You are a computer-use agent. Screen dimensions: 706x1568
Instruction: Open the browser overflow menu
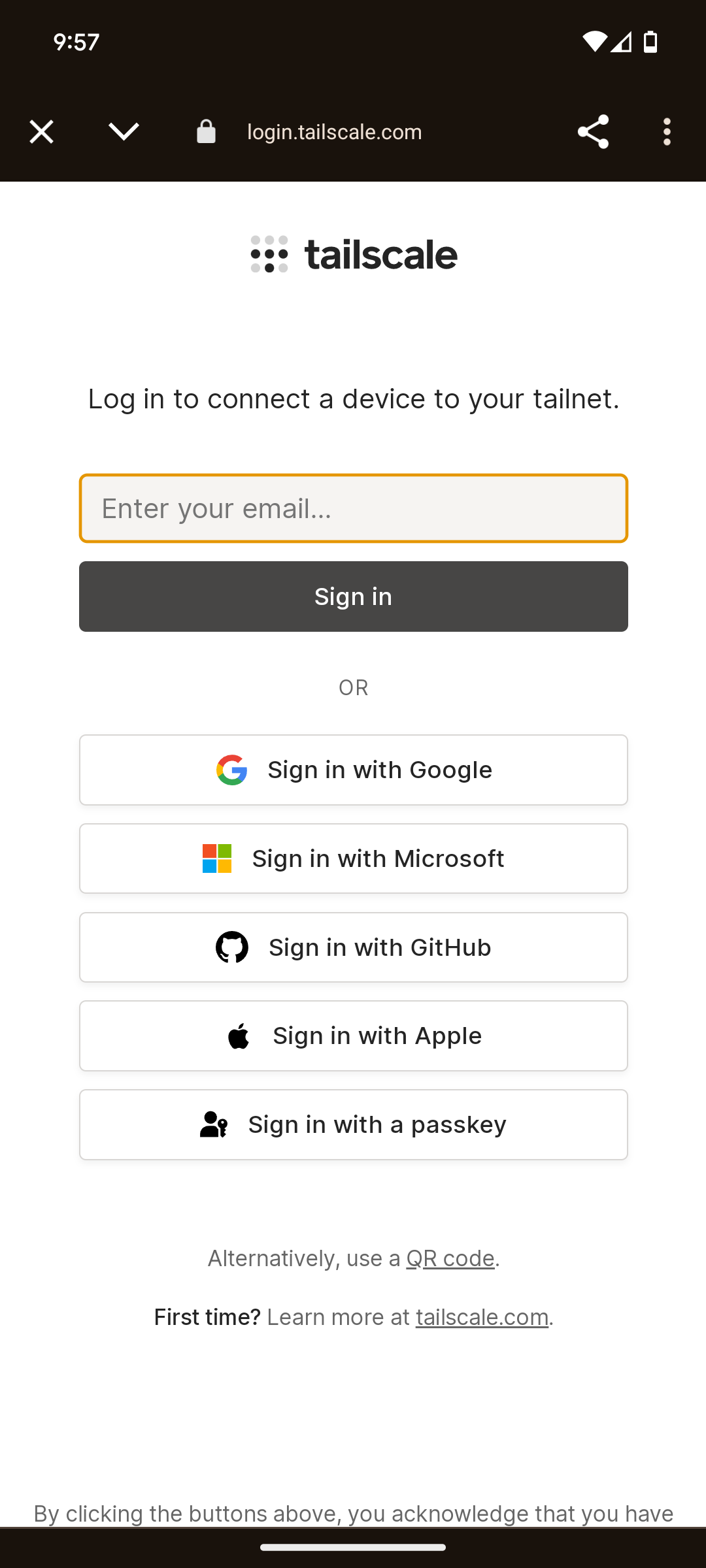point(667,132)
